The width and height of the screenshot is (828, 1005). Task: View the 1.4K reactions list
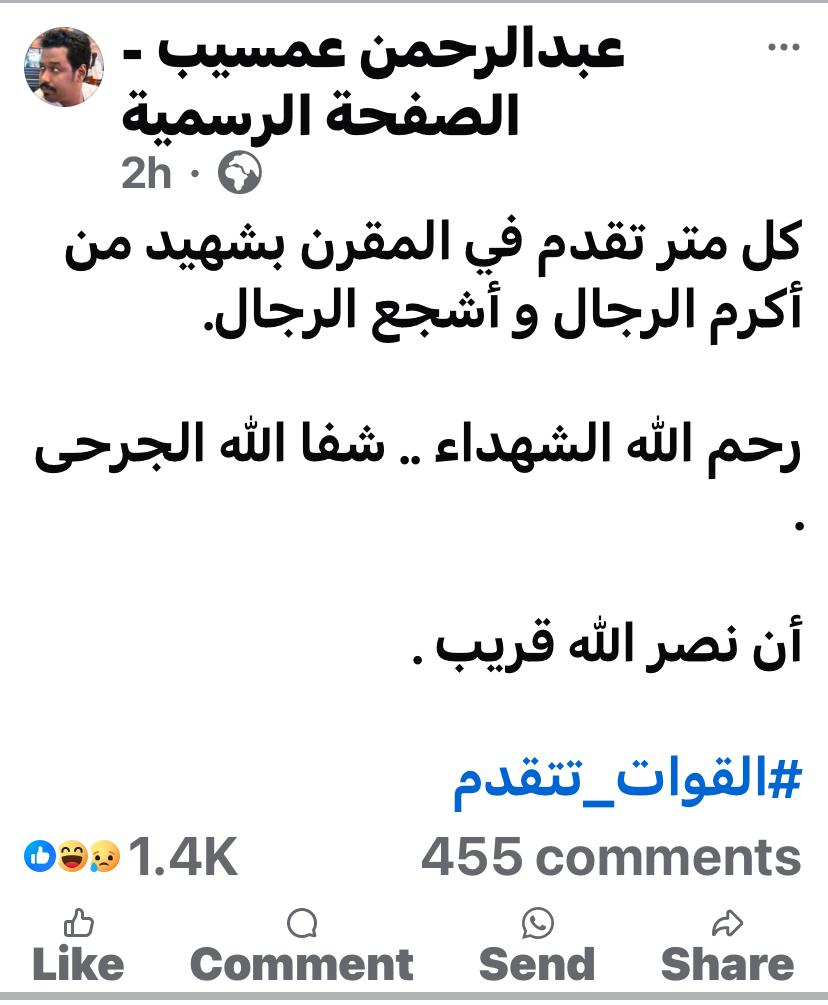(132, 857)
